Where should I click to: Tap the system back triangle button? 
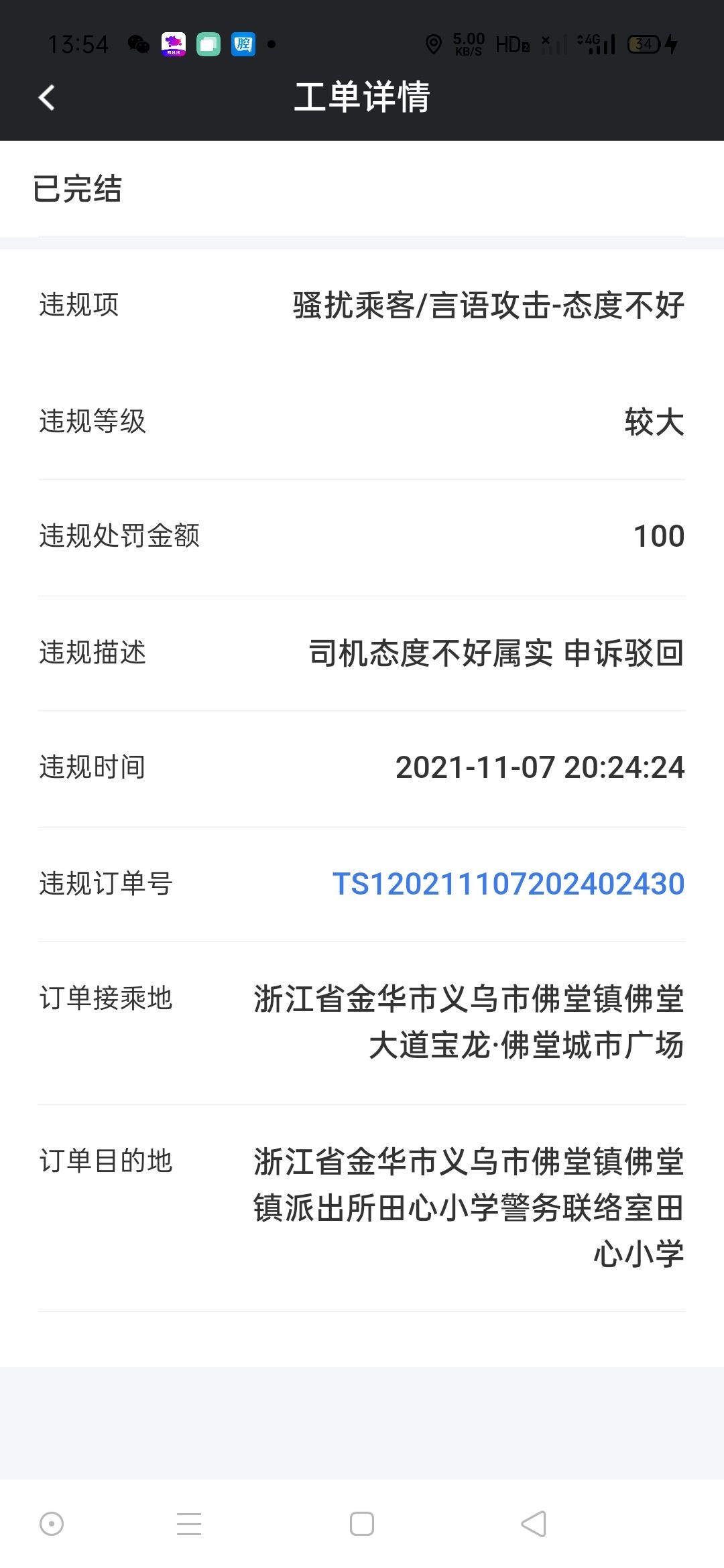click(534, 1524)
